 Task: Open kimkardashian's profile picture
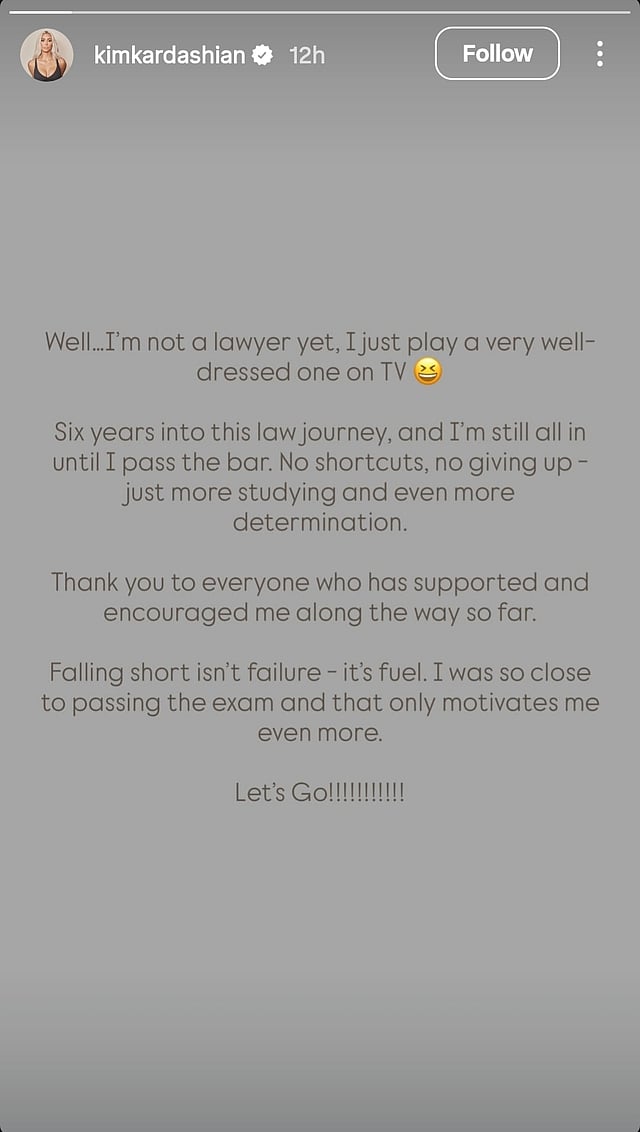[47, 55]
